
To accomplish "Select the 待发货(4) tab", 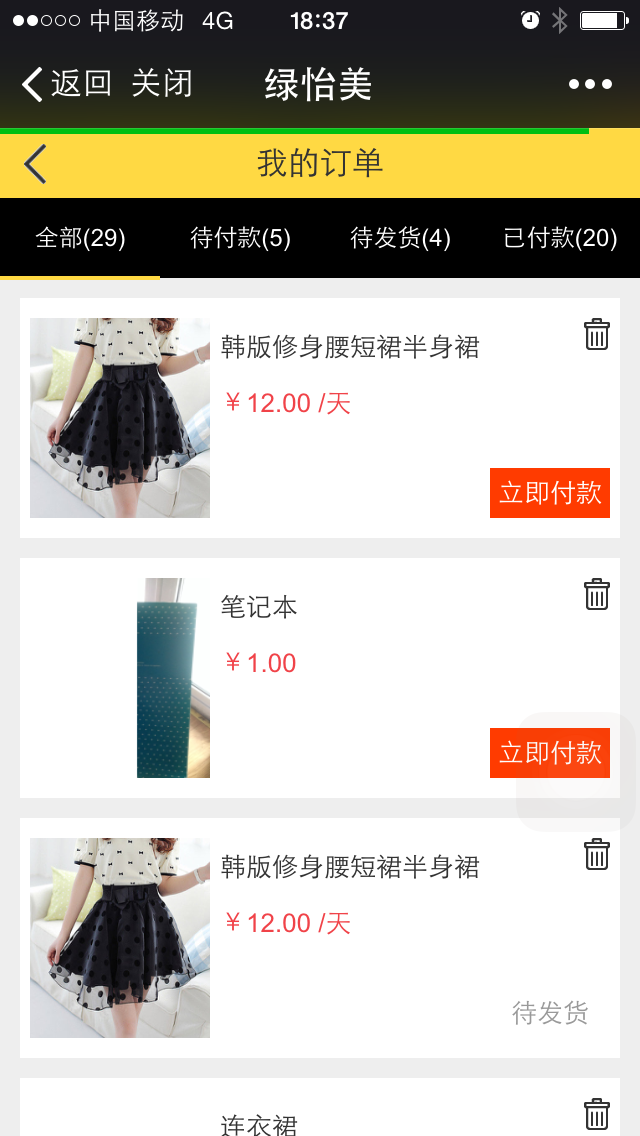I will (400, 238).
